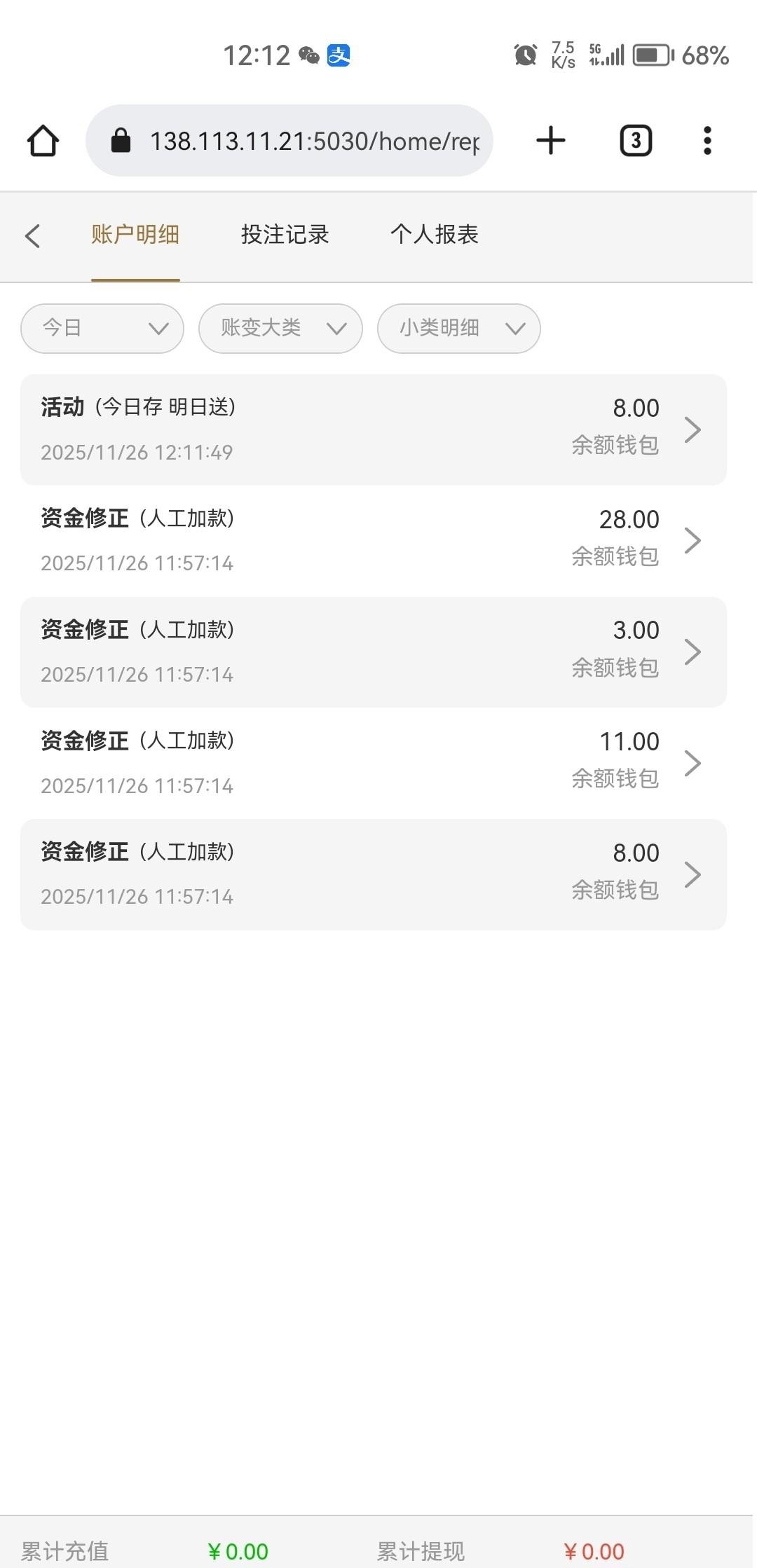Open the 小类明细 subcategory dropdown
Screen dimensions: 757x1568
[458, 329]
